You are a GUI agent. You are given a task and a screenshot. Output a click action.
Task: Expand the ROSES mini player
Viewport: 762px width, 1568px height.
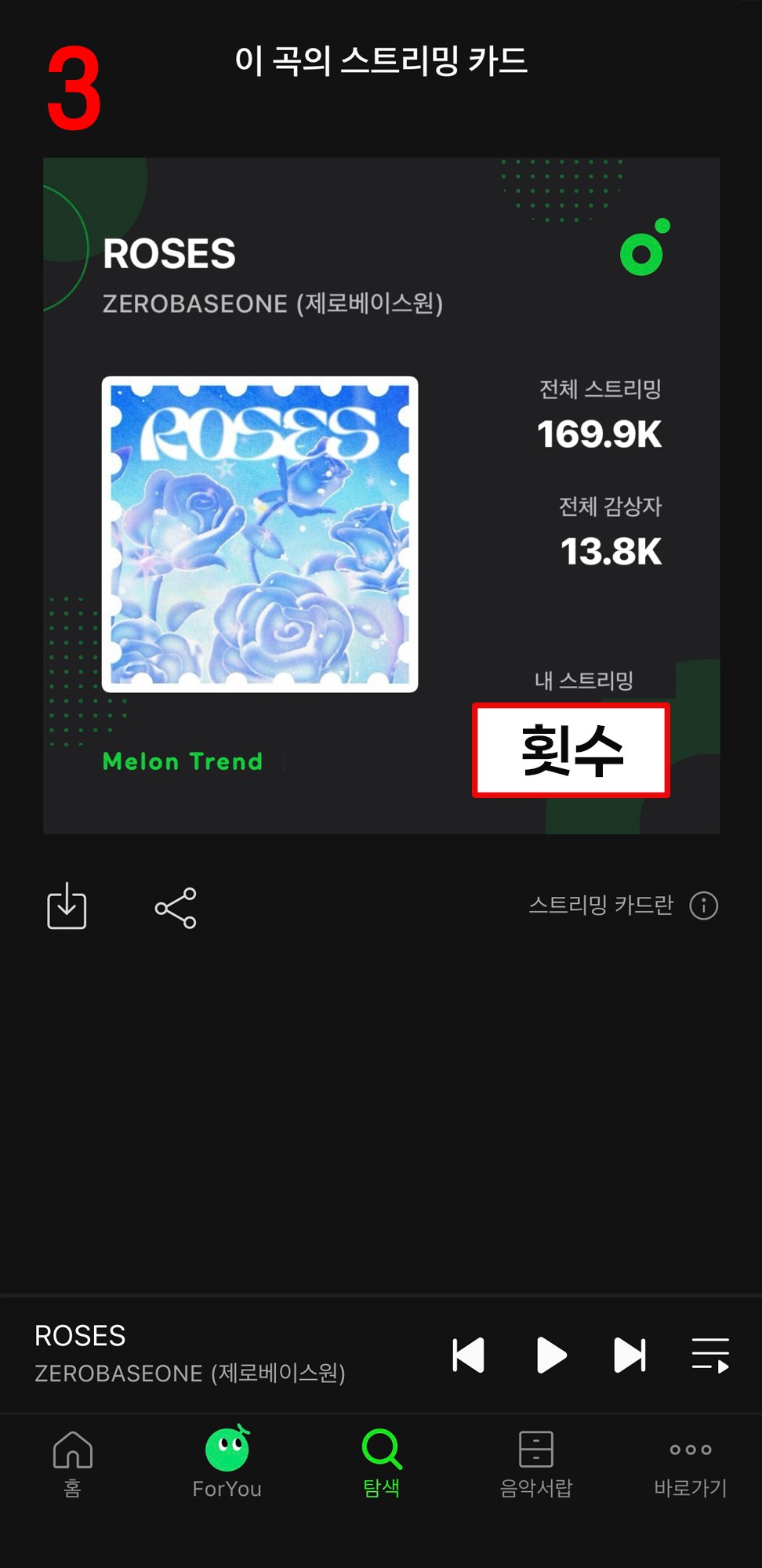point(190,1354)
